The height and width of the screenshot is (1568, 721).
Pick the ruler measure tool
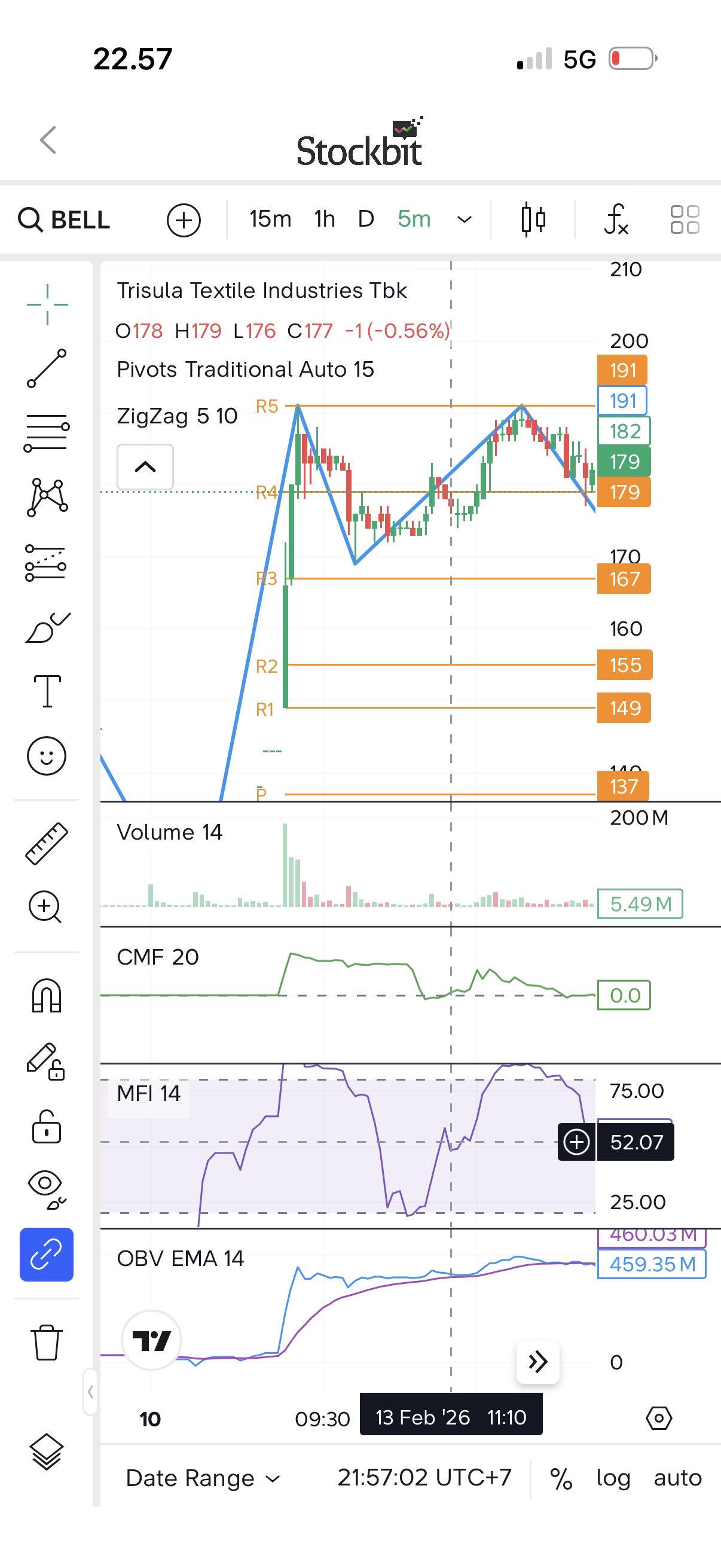[47, 844]
